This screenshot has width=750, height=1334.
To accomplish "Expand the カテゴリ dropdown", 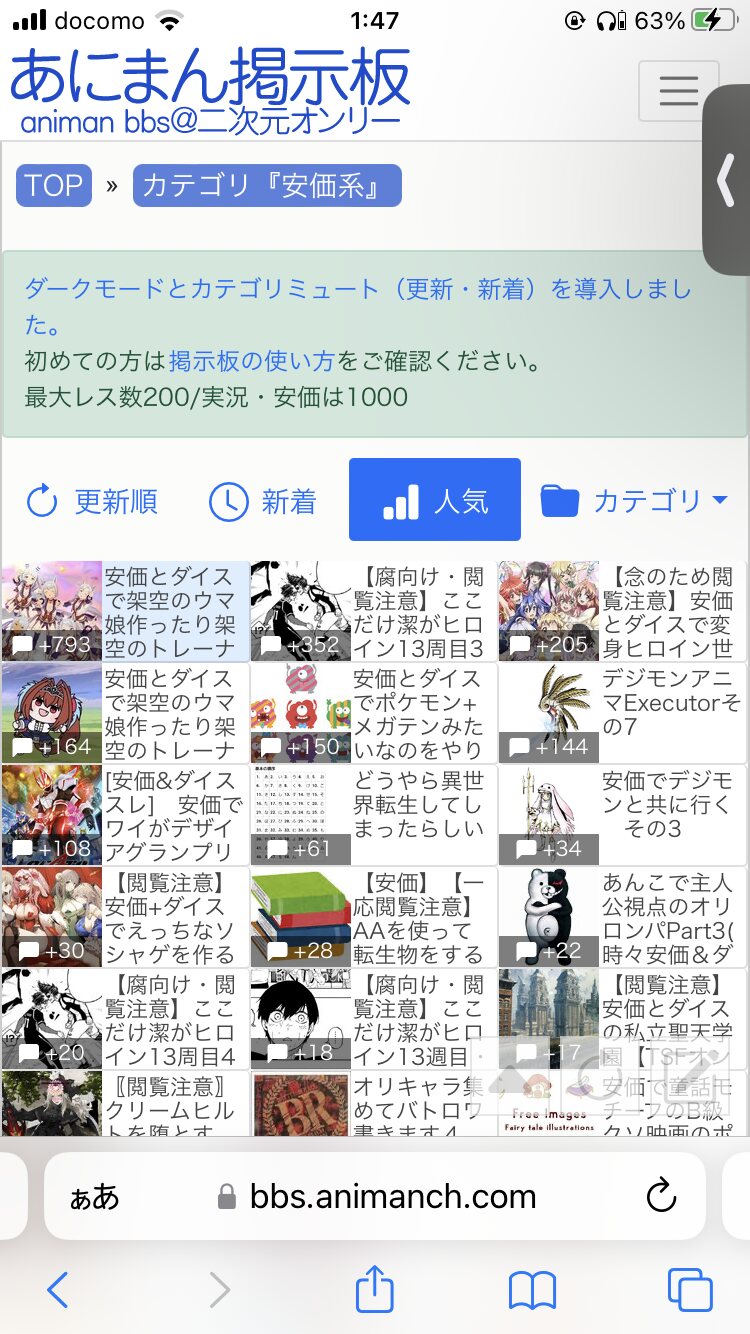I will 634,501.
